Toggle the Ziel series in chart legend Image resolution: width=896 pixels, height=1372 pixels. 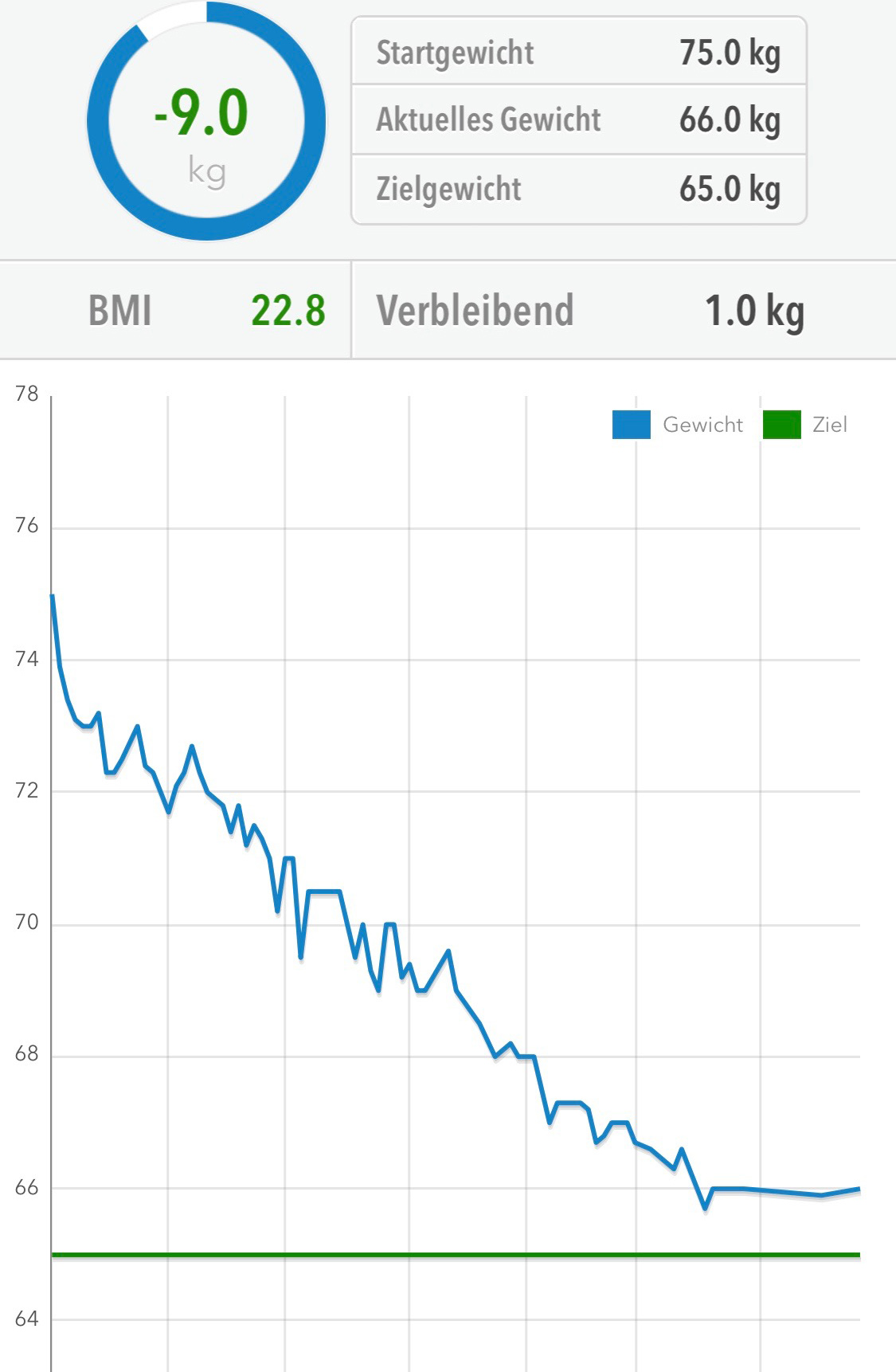(x=805, y=425)
